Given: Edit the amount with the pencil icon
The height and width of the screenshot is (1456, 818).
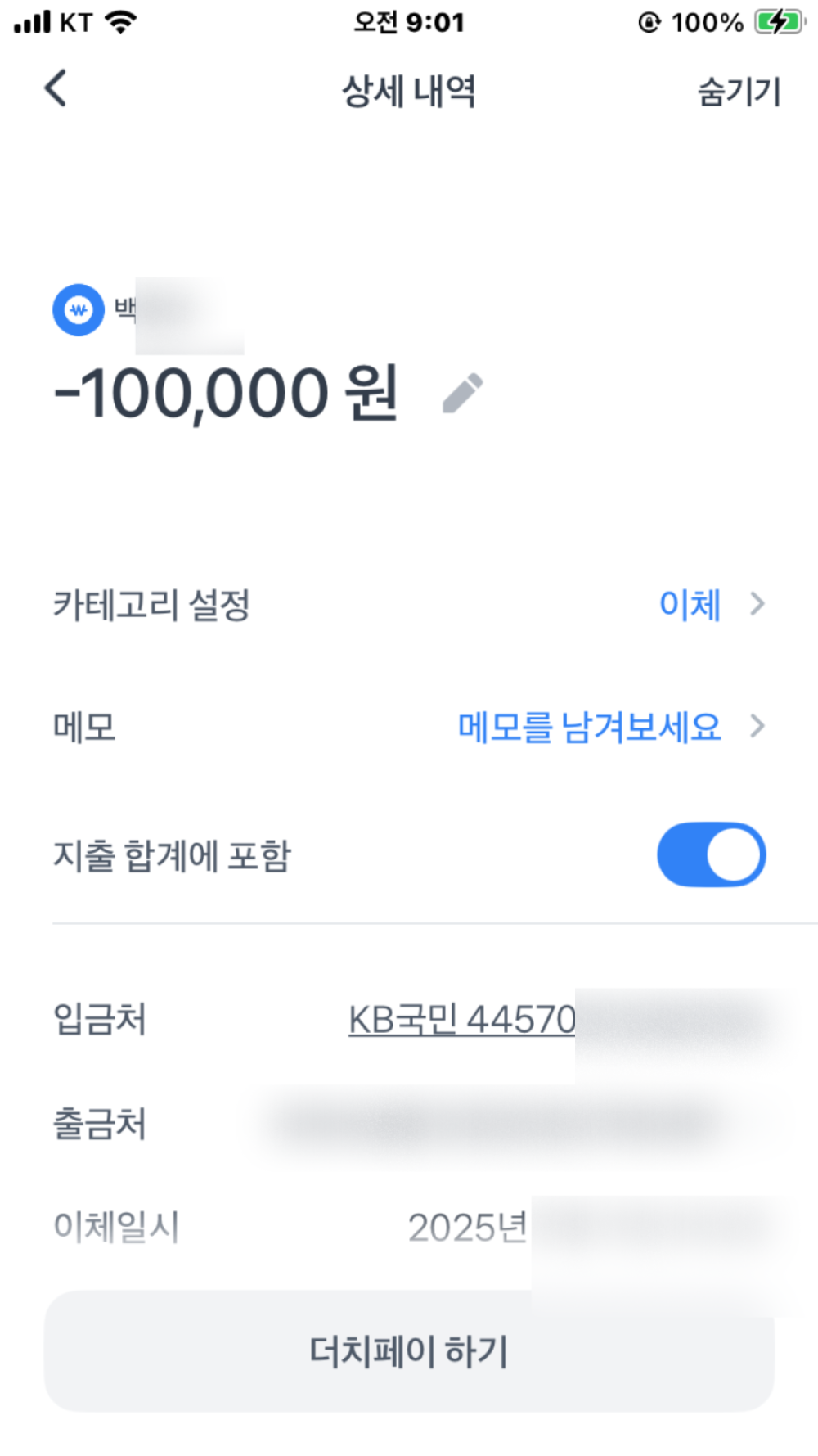Looking at the screenshot, I should (x=463, y=393).
